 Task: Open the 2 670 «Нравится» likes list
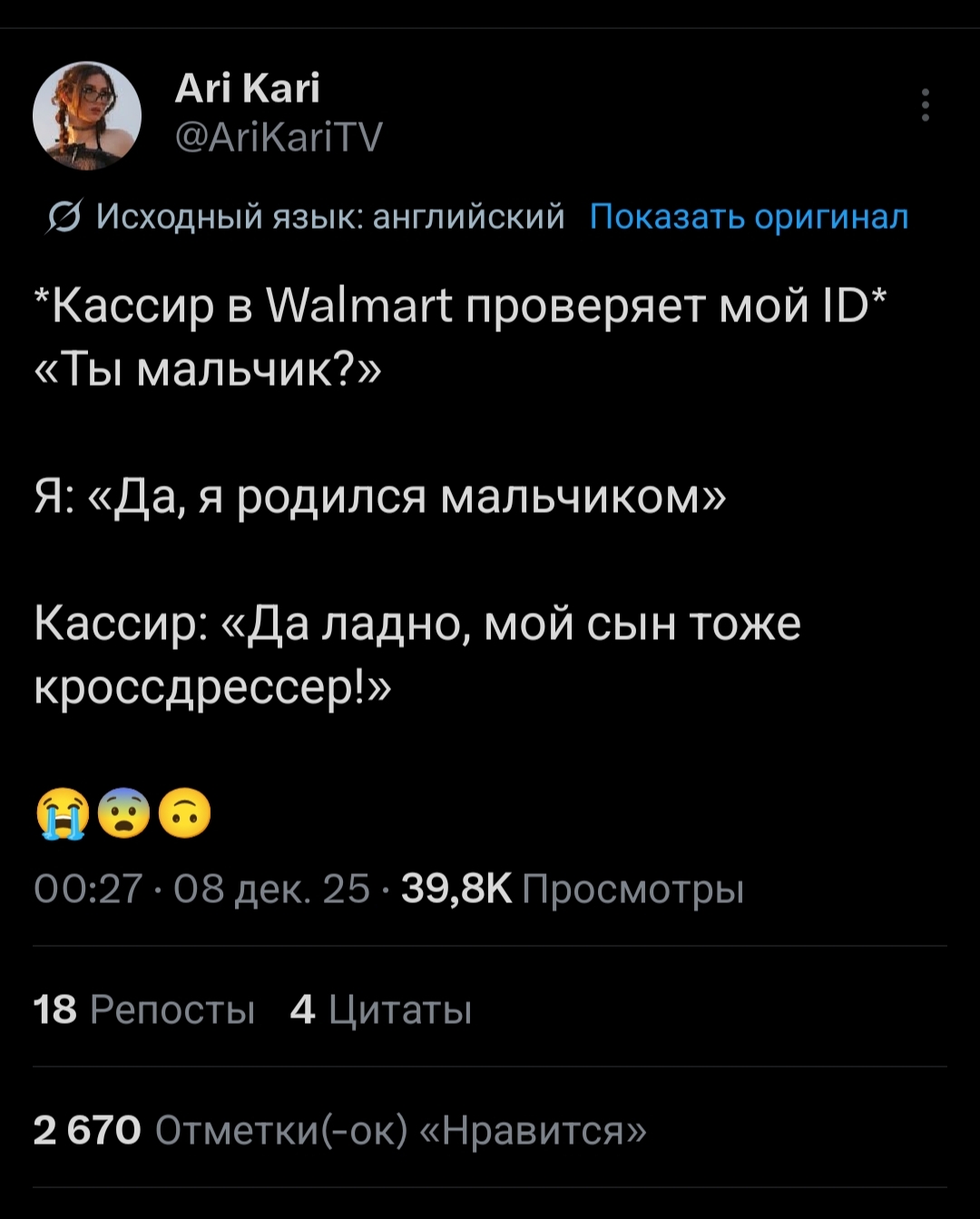tap(340, 1130)
